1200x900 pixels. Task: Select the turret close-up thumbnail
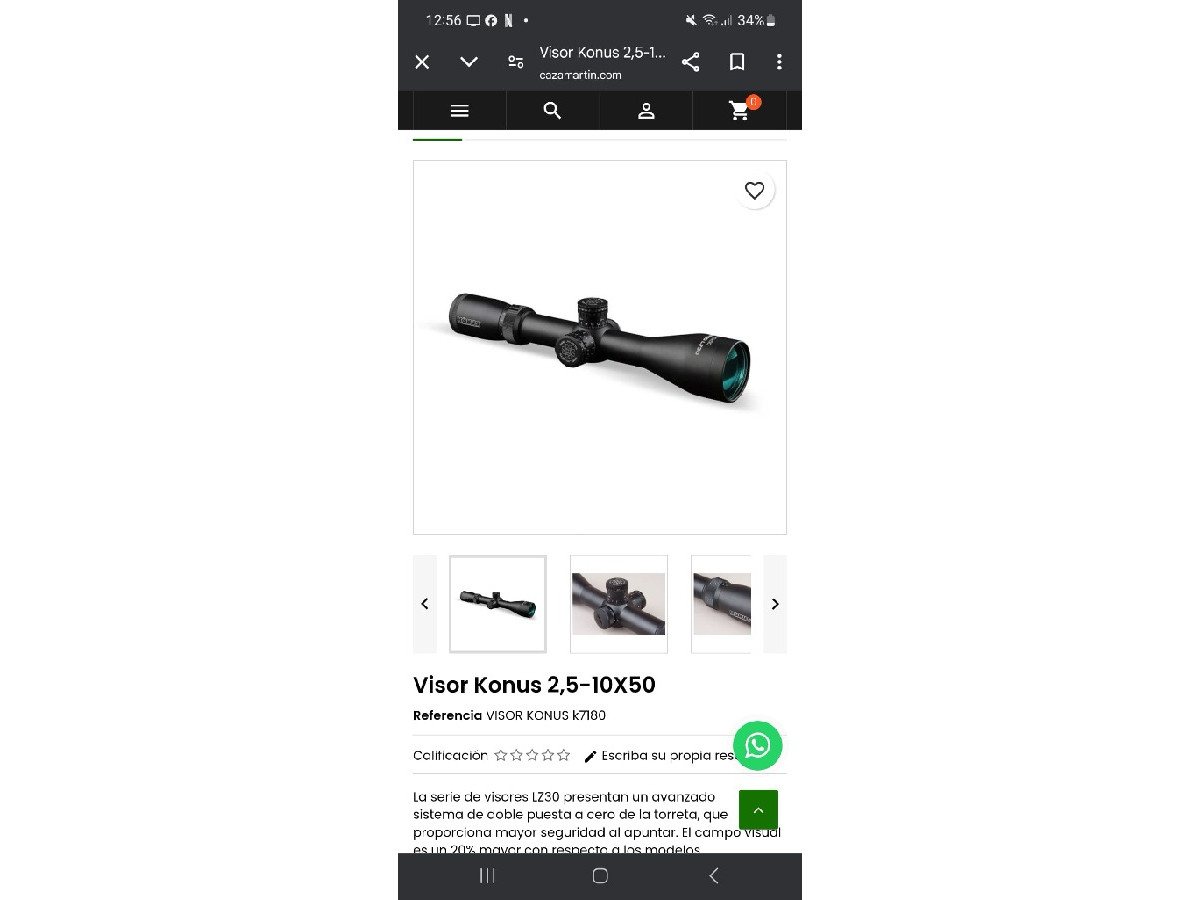pos(618,604)
